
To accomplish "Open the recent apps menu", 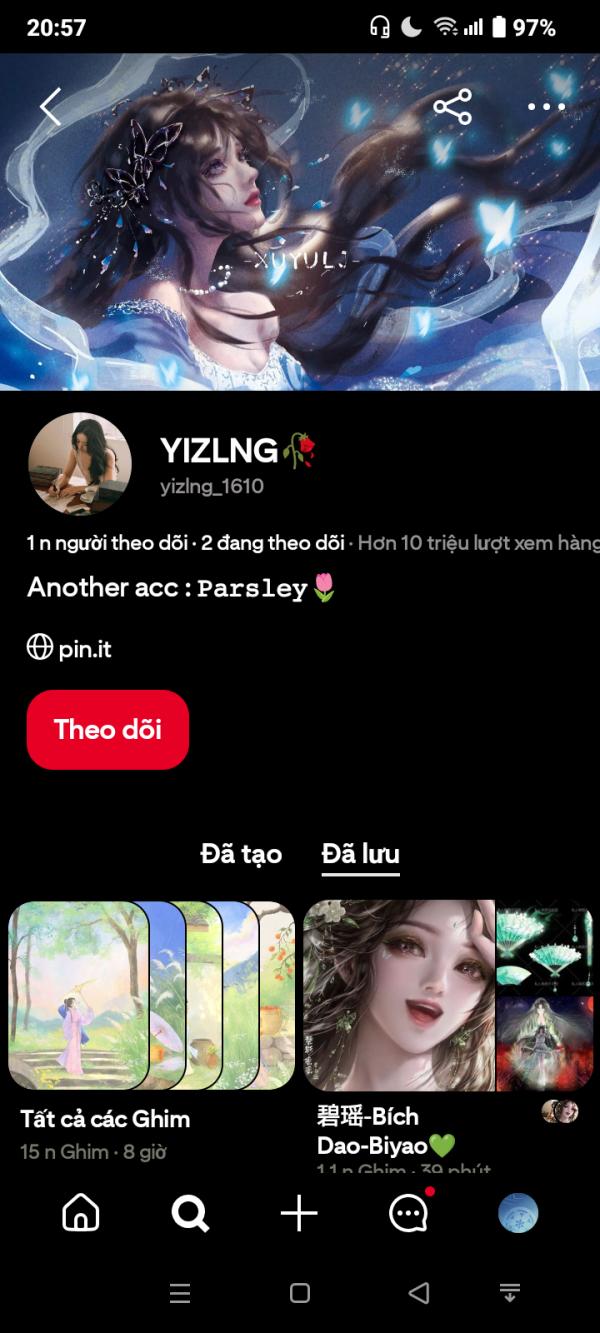I will [x=180, y=1293].
